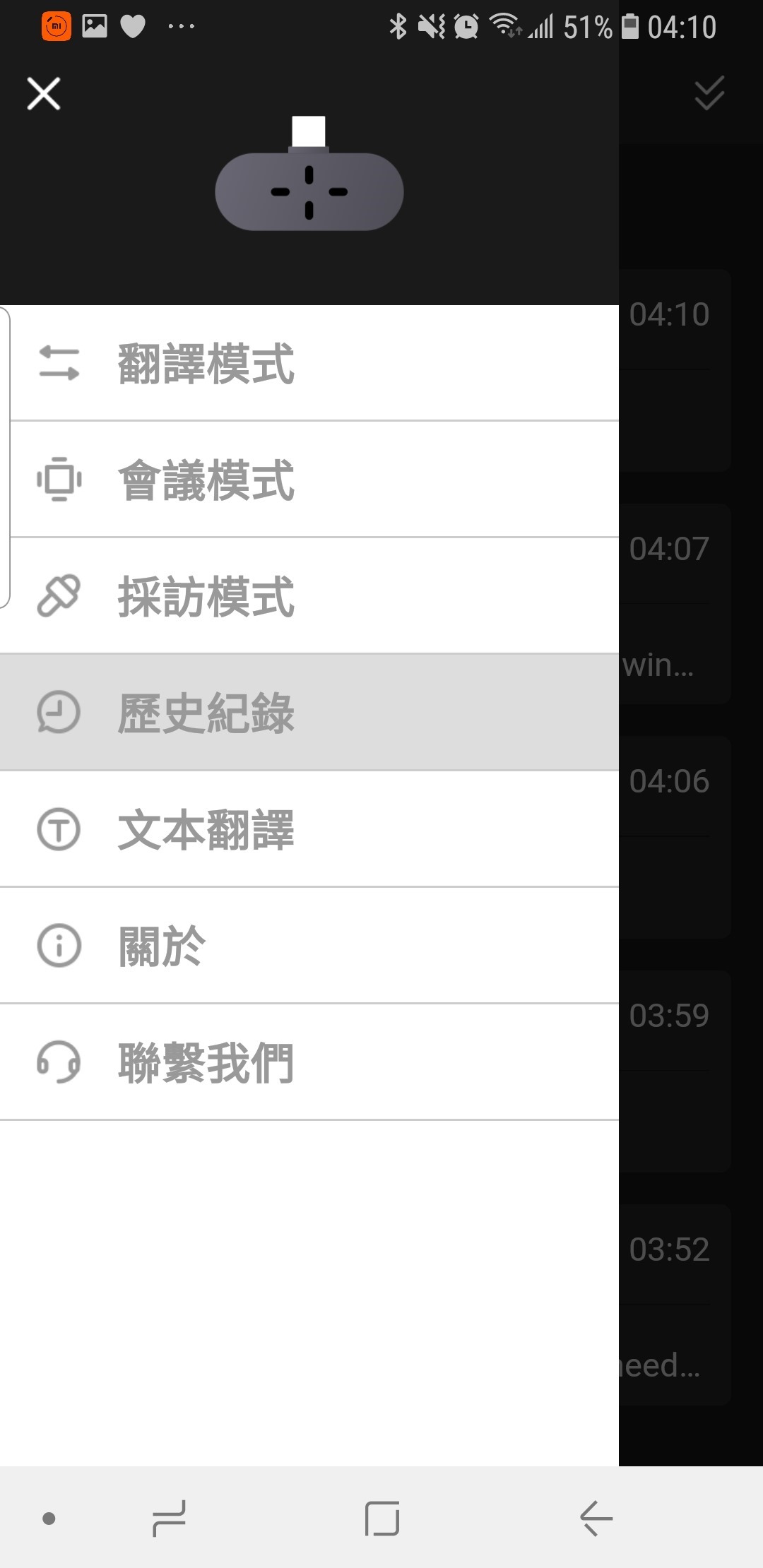763x1568 pixels.
Task: Go to 文本翻譯 text translation
Action: pos(309,829)
